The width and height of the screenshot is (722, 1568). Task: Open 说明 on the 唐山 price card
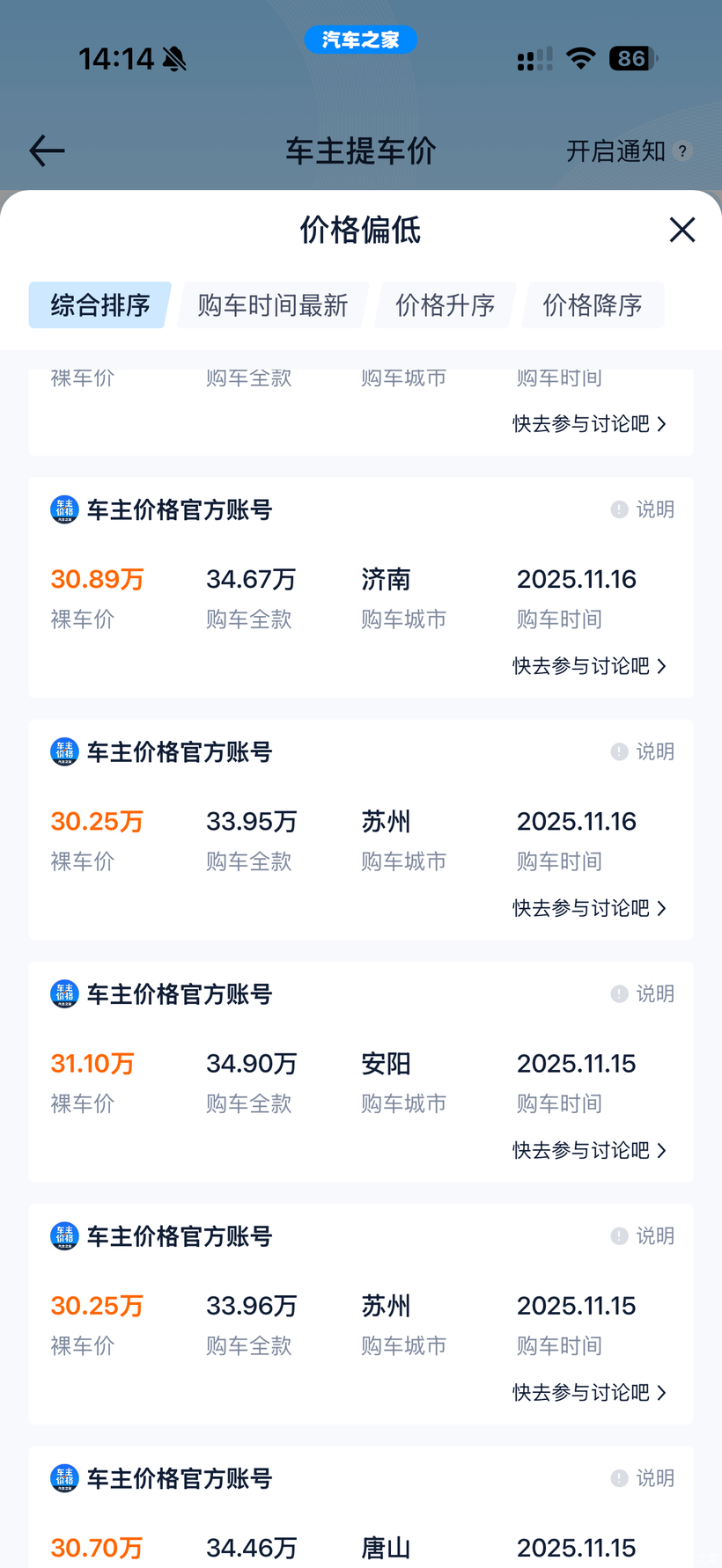point(644,1478)
